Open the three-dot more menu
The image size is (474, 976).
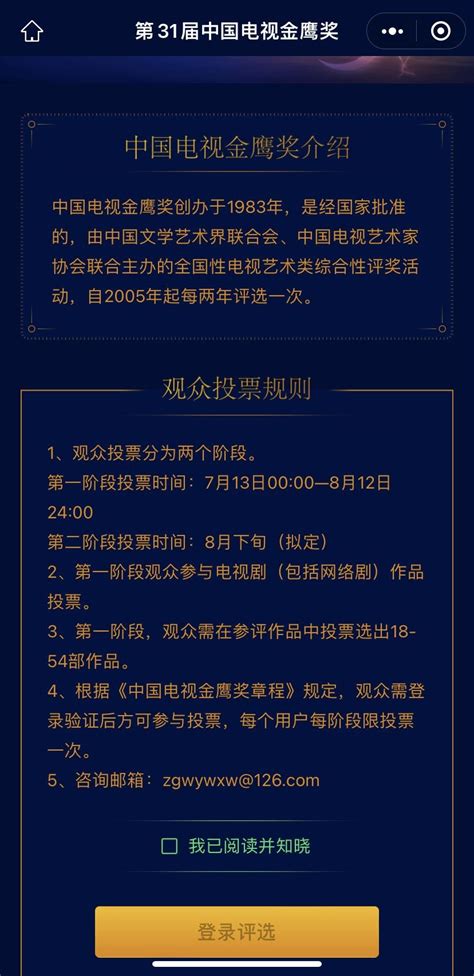(x=392, y=31)
